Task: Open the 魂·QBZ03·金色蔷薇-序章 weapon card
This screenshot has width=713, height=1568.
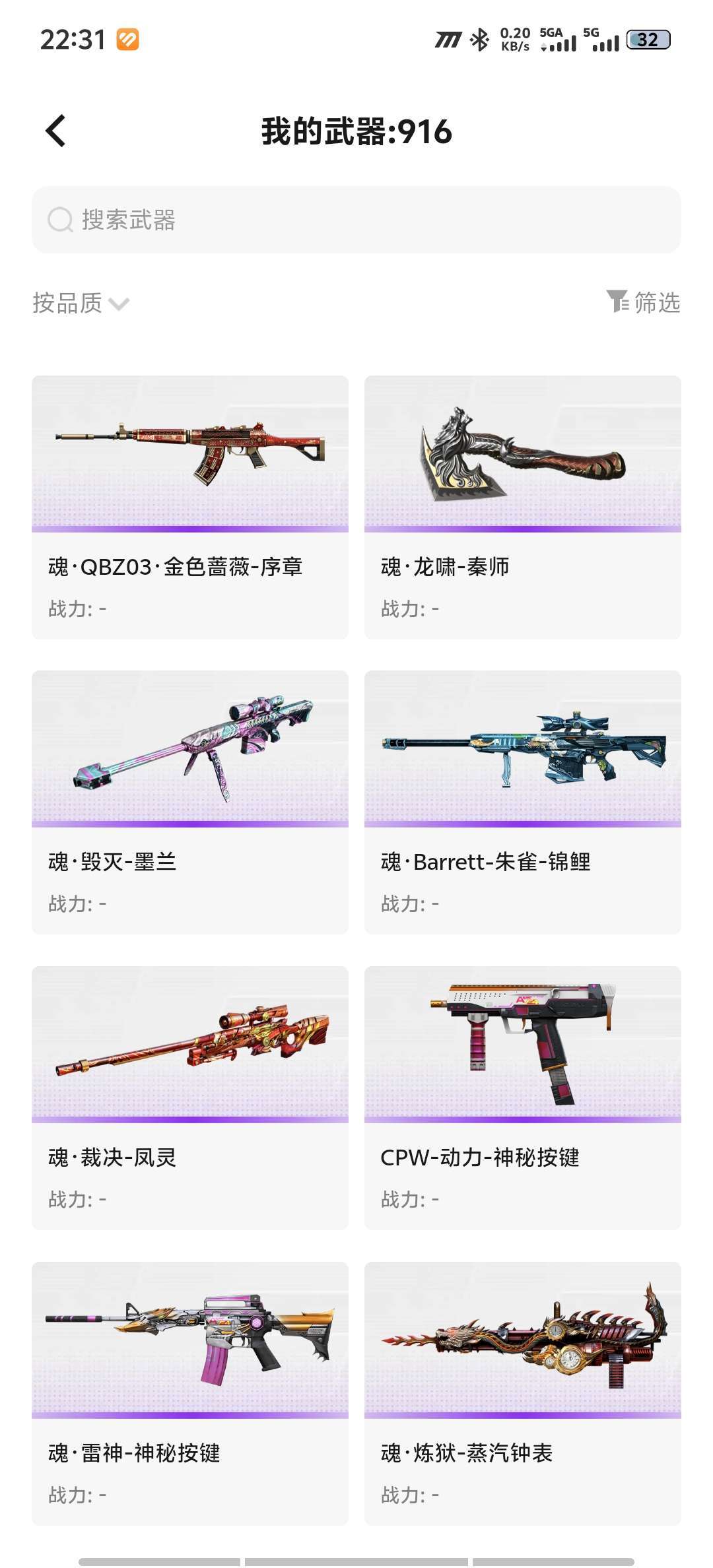Action: coord(190,507)
